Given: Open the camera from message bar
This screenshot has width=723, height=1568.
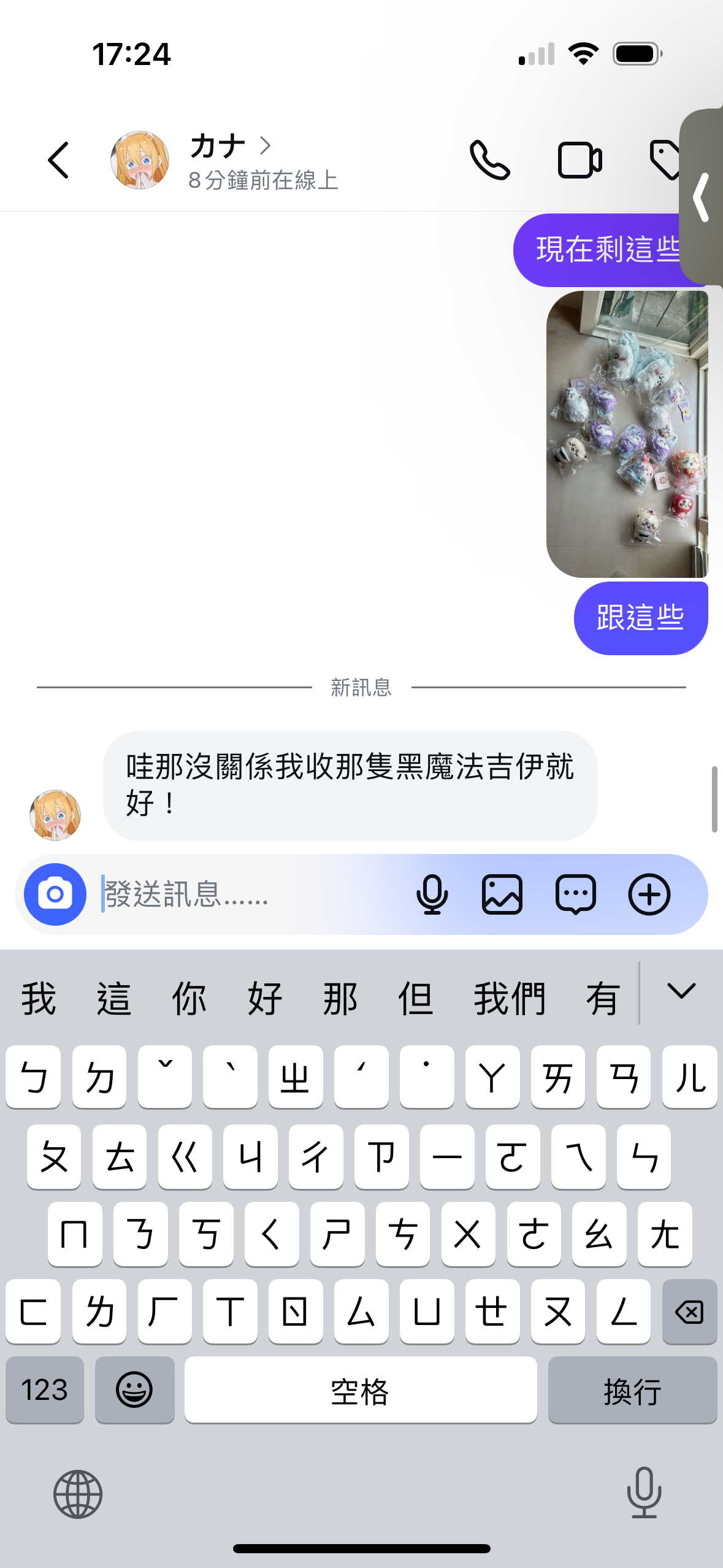Looking at the screenshot, I should pyautogui.click(x=55, y=894).
